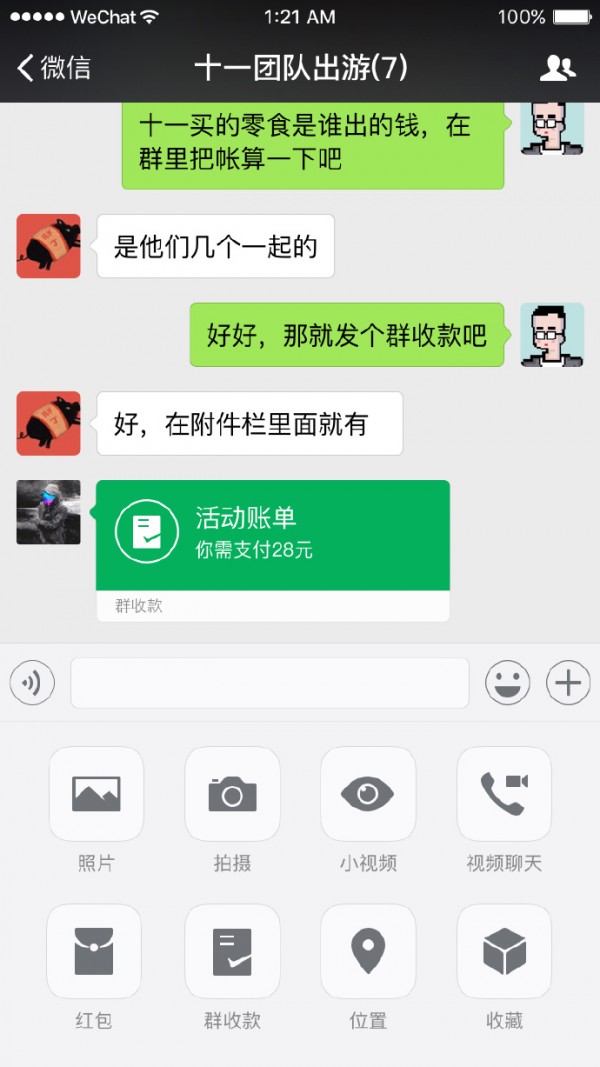Select 拍摄 to take a picture

pyautogui.click(x=232, y=794)
